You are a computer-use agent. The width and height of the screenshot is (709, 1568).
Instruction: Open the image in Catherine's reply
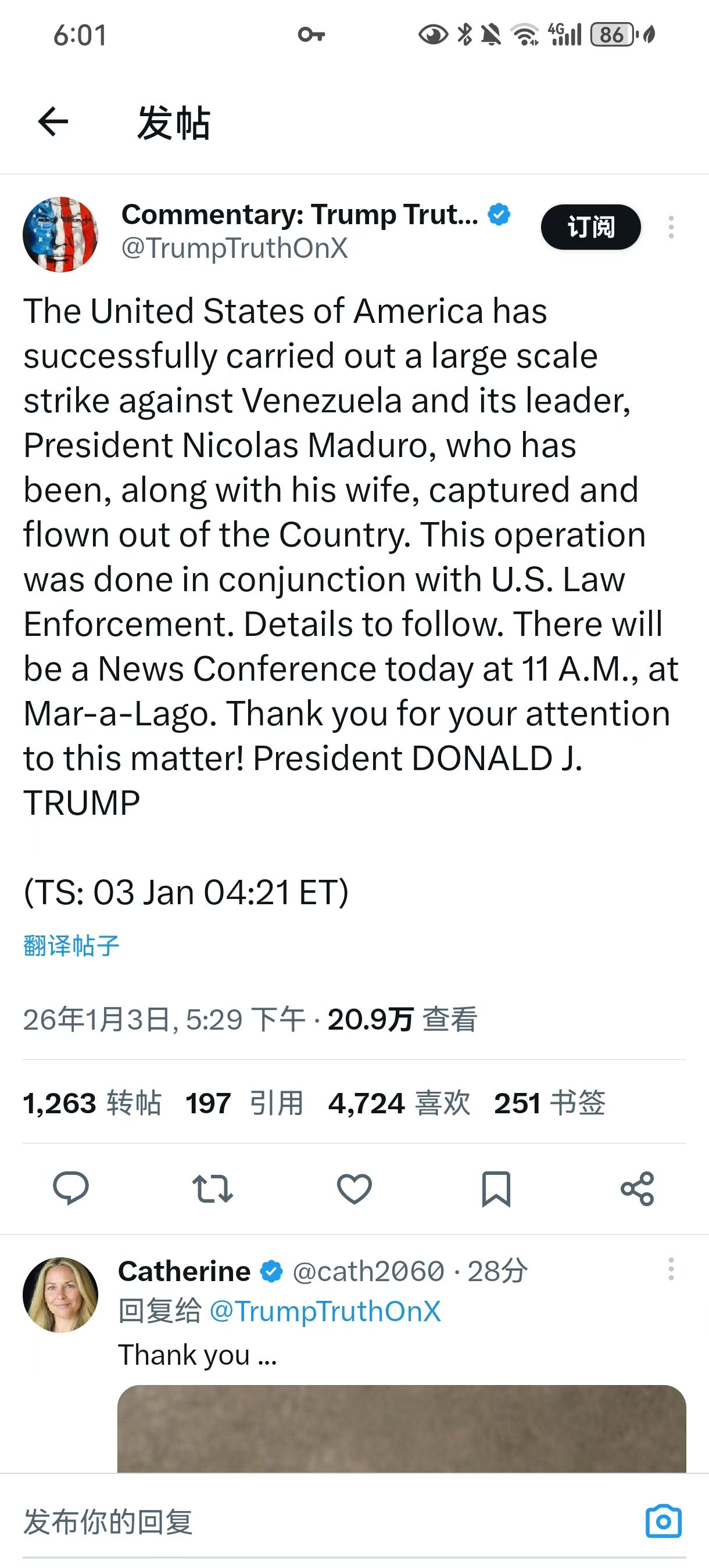pyautogui.click(x=402, y=1428)
